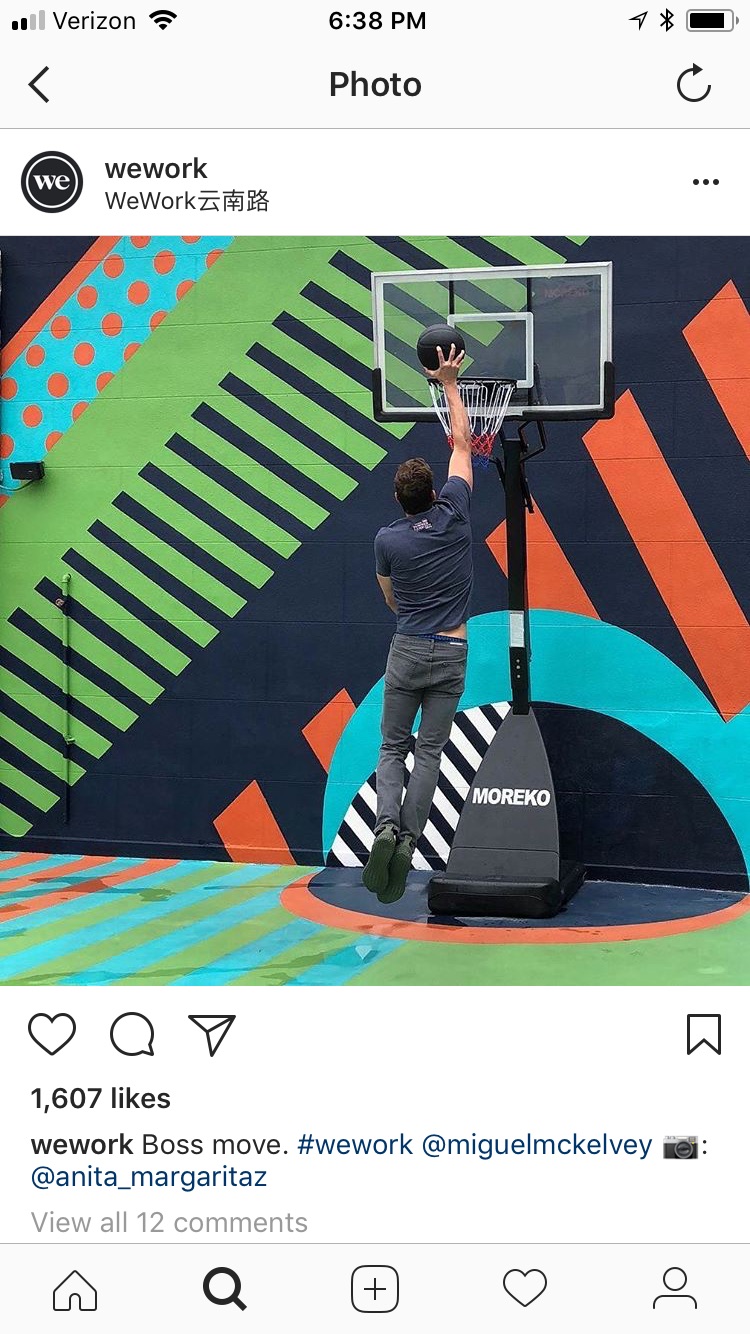This screenshot has height=1334, width=750.
Task: Switch to the Search tab
Action: (225, 1289)
